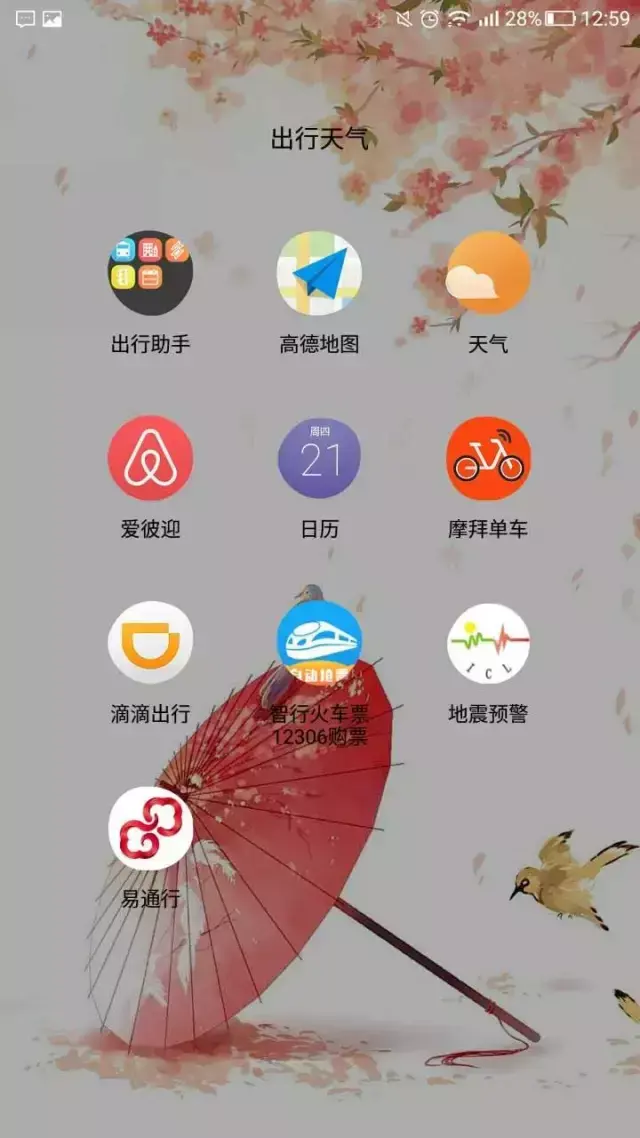The image size is (640, 1138).
Task: Launch the 易通行 app
Action: tap(150, 828)
